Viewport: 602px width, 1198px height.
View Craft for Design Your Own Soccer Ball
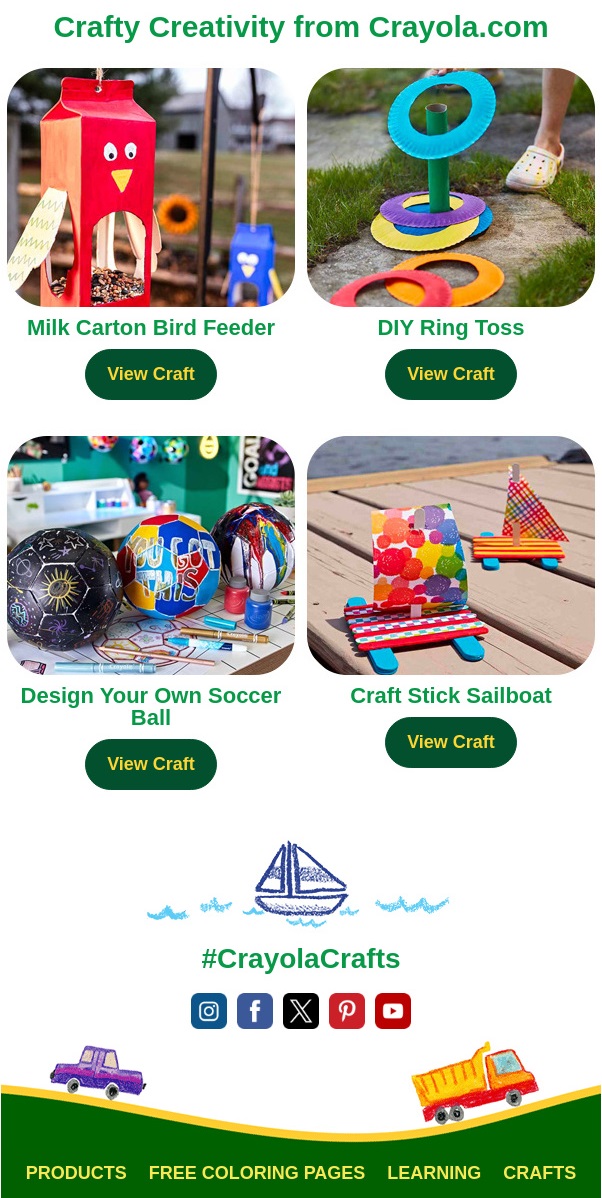(151, 764)
